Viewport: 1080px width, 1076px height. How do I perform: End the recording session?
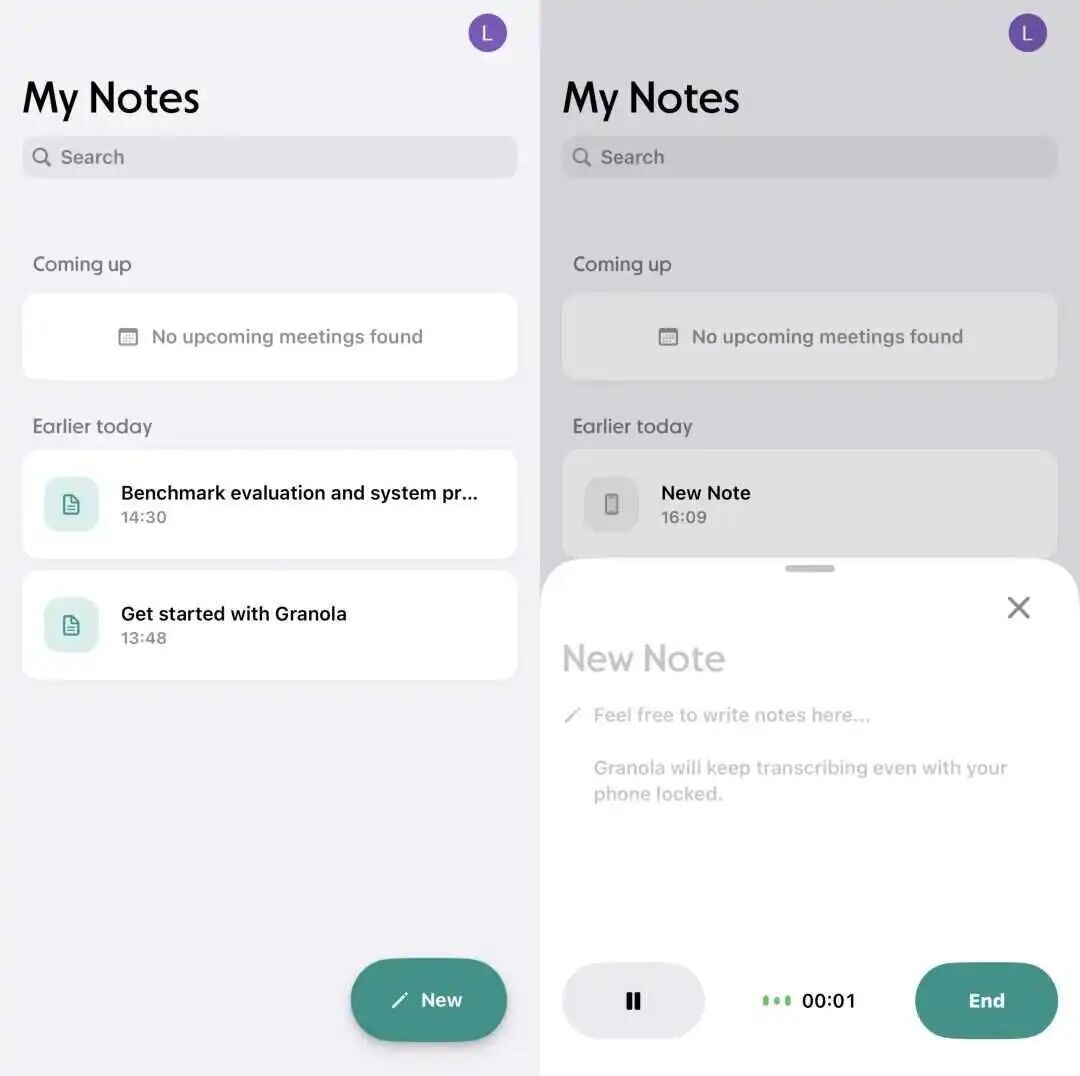coord(985,1001)
